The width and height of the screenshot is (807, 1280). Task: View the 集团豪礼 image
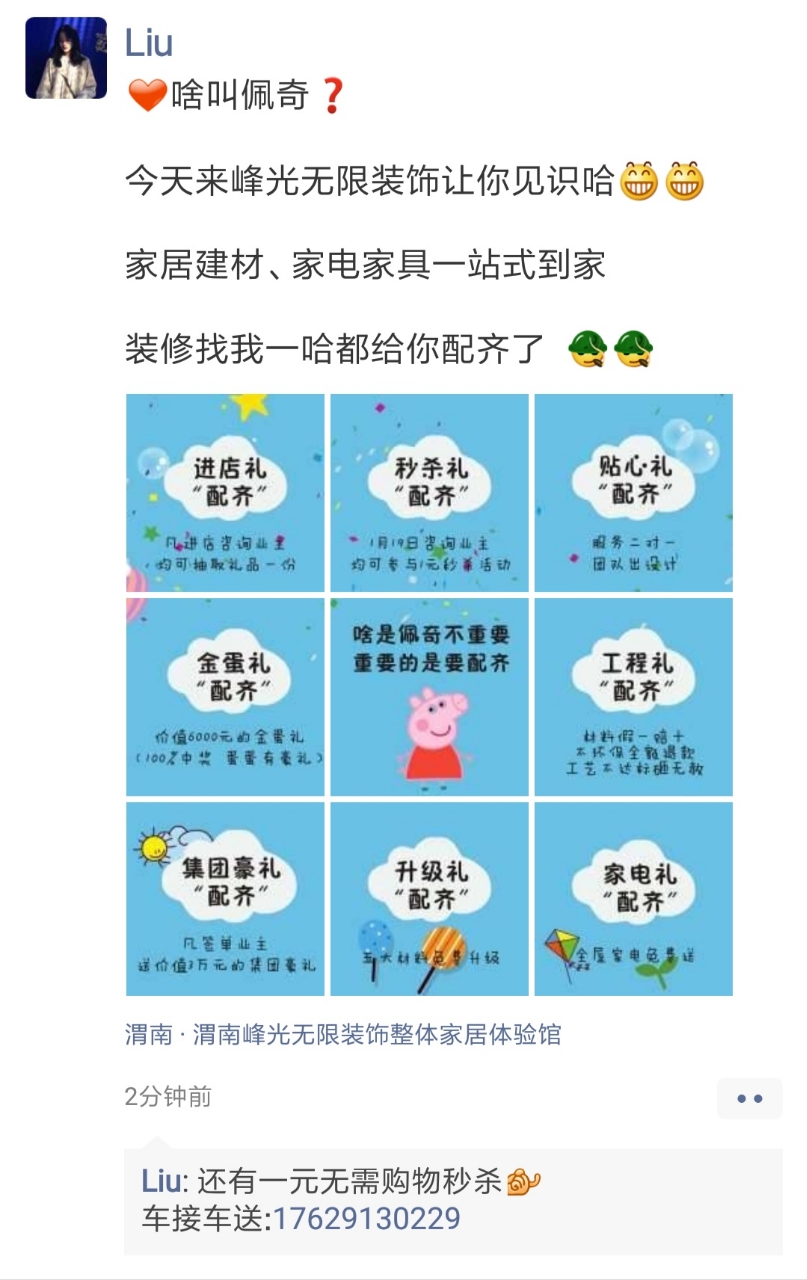[226, 899]
